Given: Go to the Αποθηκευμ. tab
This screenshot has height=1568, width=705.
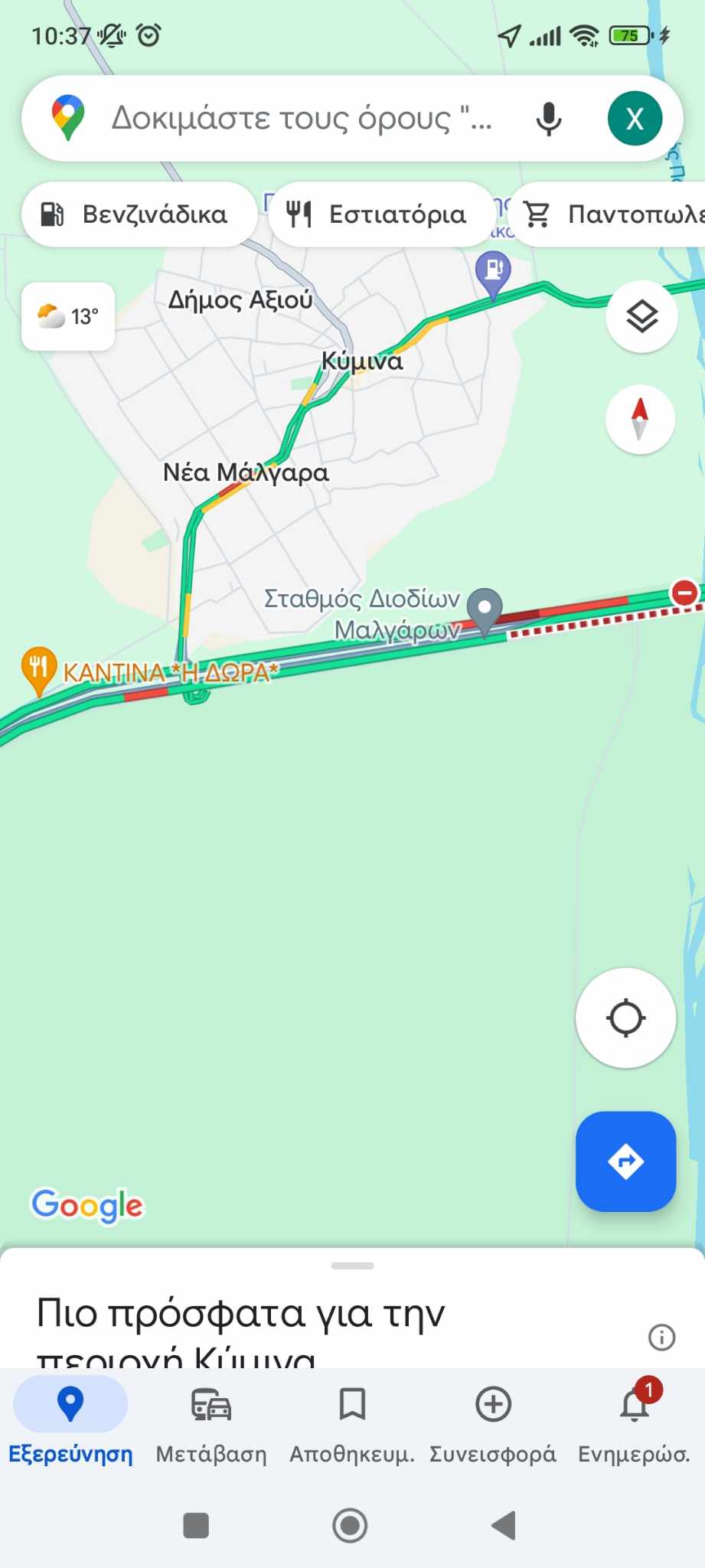Looking at the screenshot, I should pos(352,1422).
